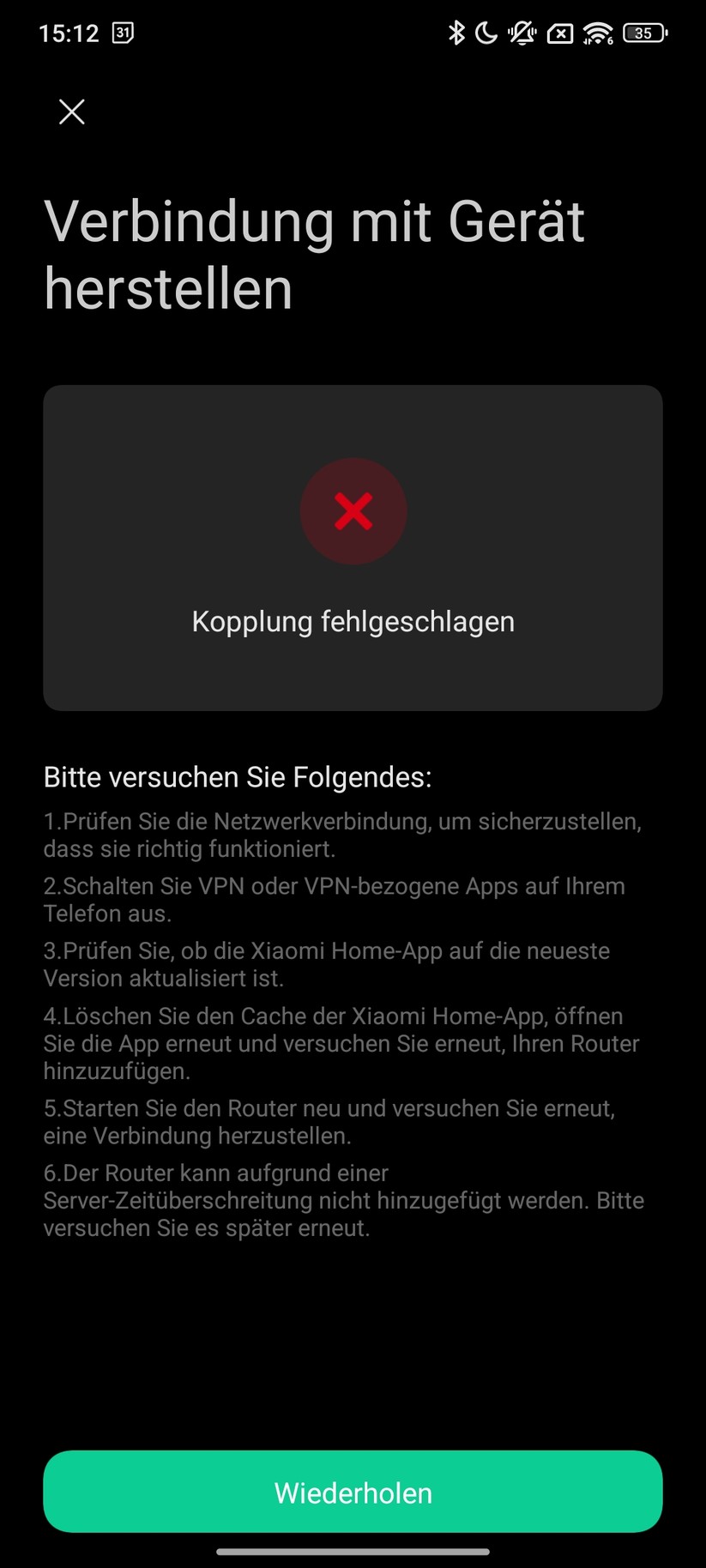Close the Verbindung mit Gerät screen
Viewport: 706px width, 1568px height.
pyautogui.click(x=71, y=112)
